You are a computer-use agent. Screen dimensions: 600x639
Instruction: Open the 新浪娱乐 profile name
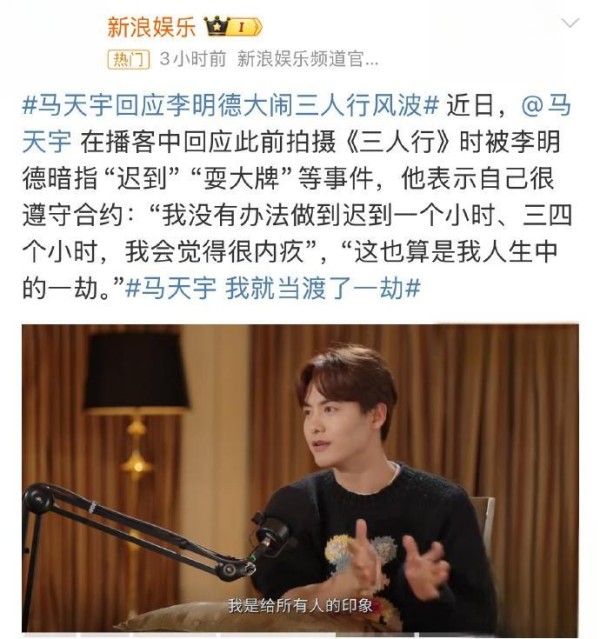150,26
